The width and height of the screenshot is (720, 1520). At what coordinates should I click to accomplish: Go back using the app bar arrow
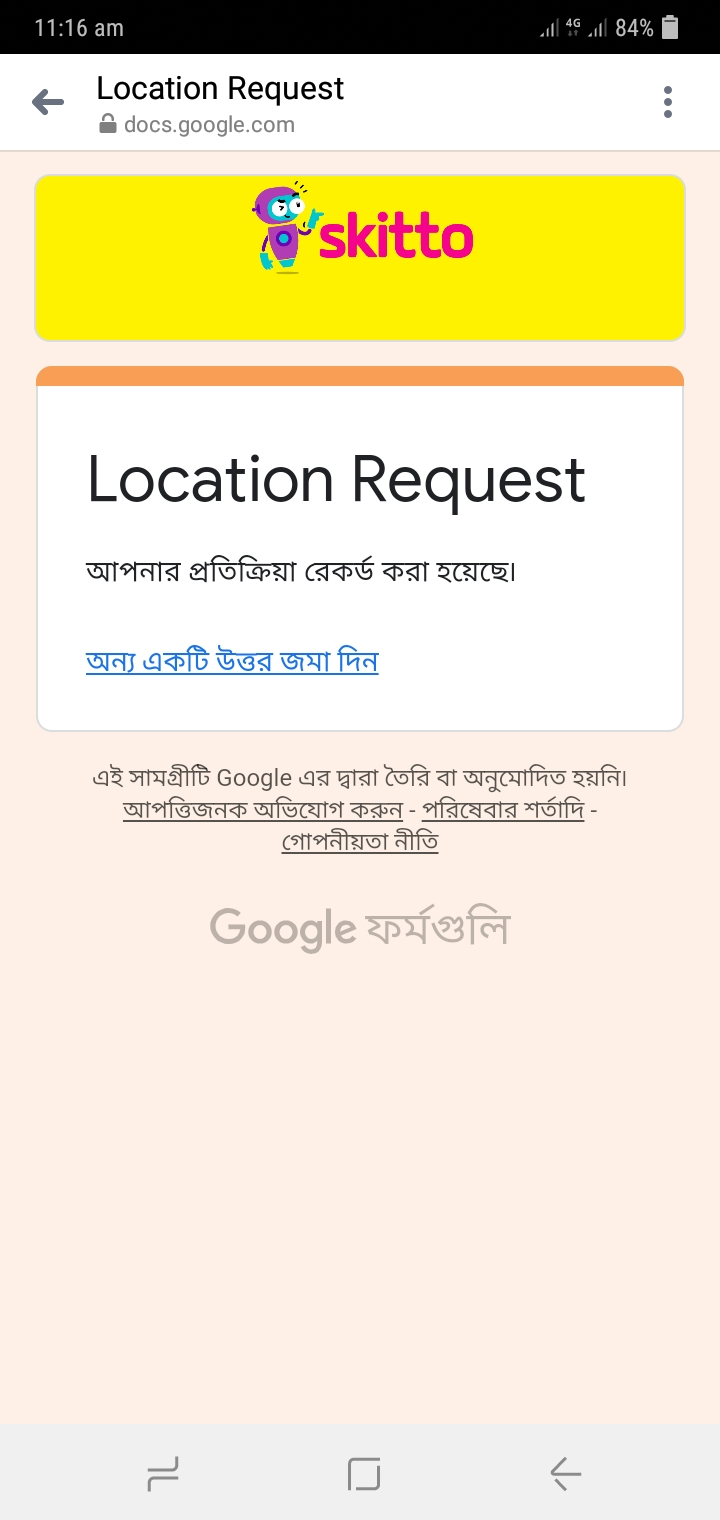pos(47,102)
